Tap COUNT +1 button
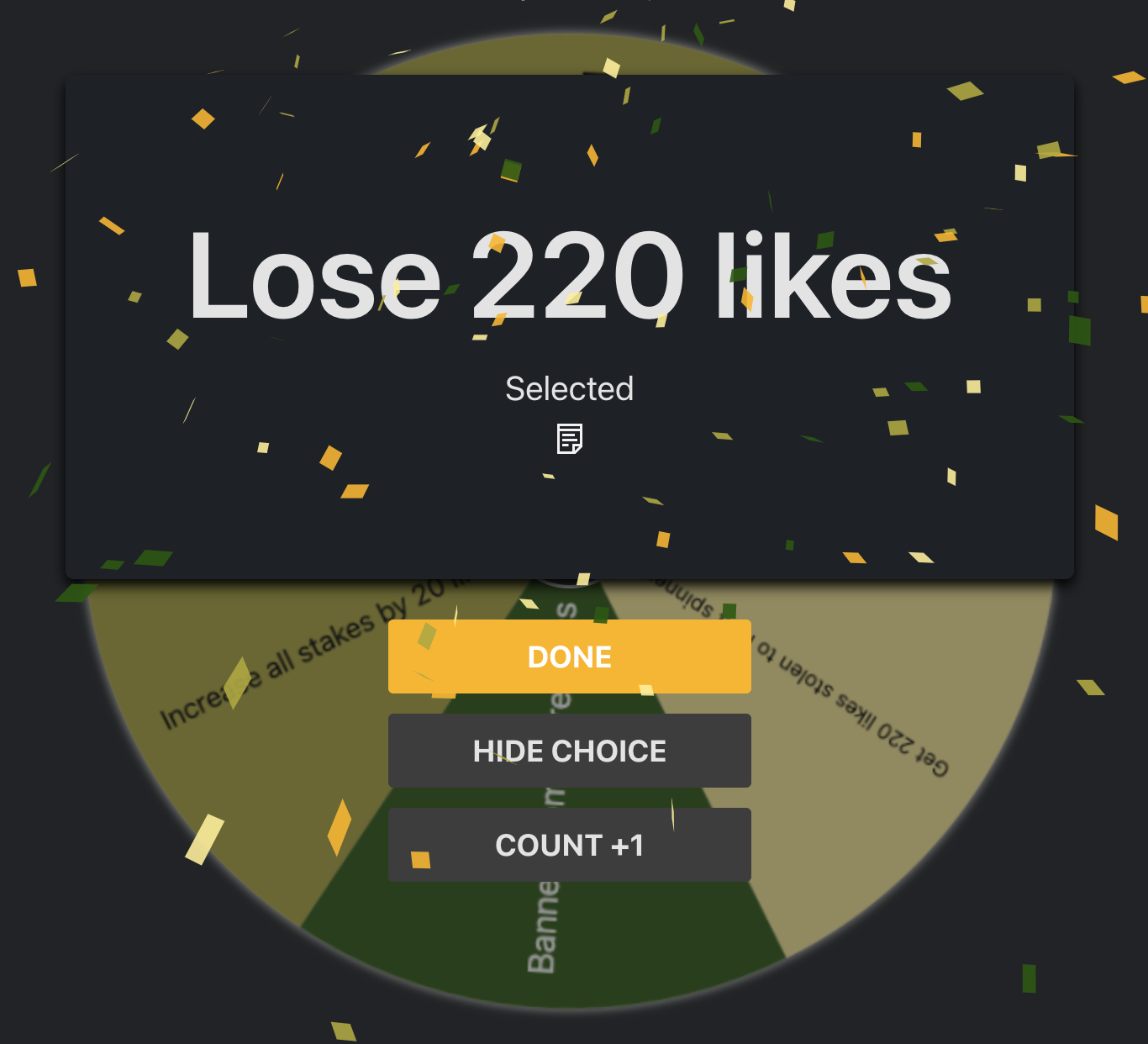 coord(569,845)
